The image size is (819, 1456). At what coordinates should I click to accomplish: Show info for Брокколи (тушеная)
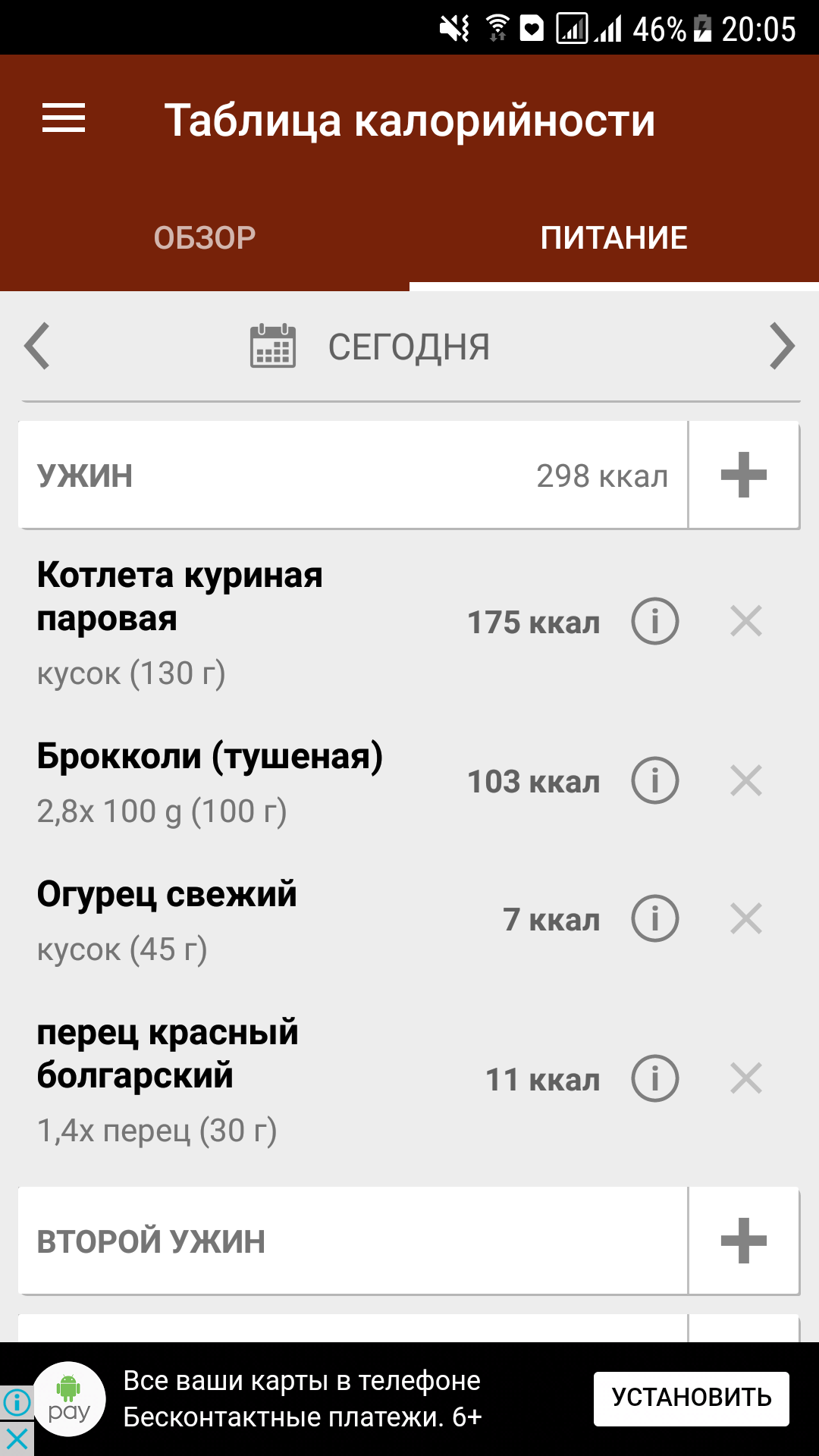(x=655, y=780)
